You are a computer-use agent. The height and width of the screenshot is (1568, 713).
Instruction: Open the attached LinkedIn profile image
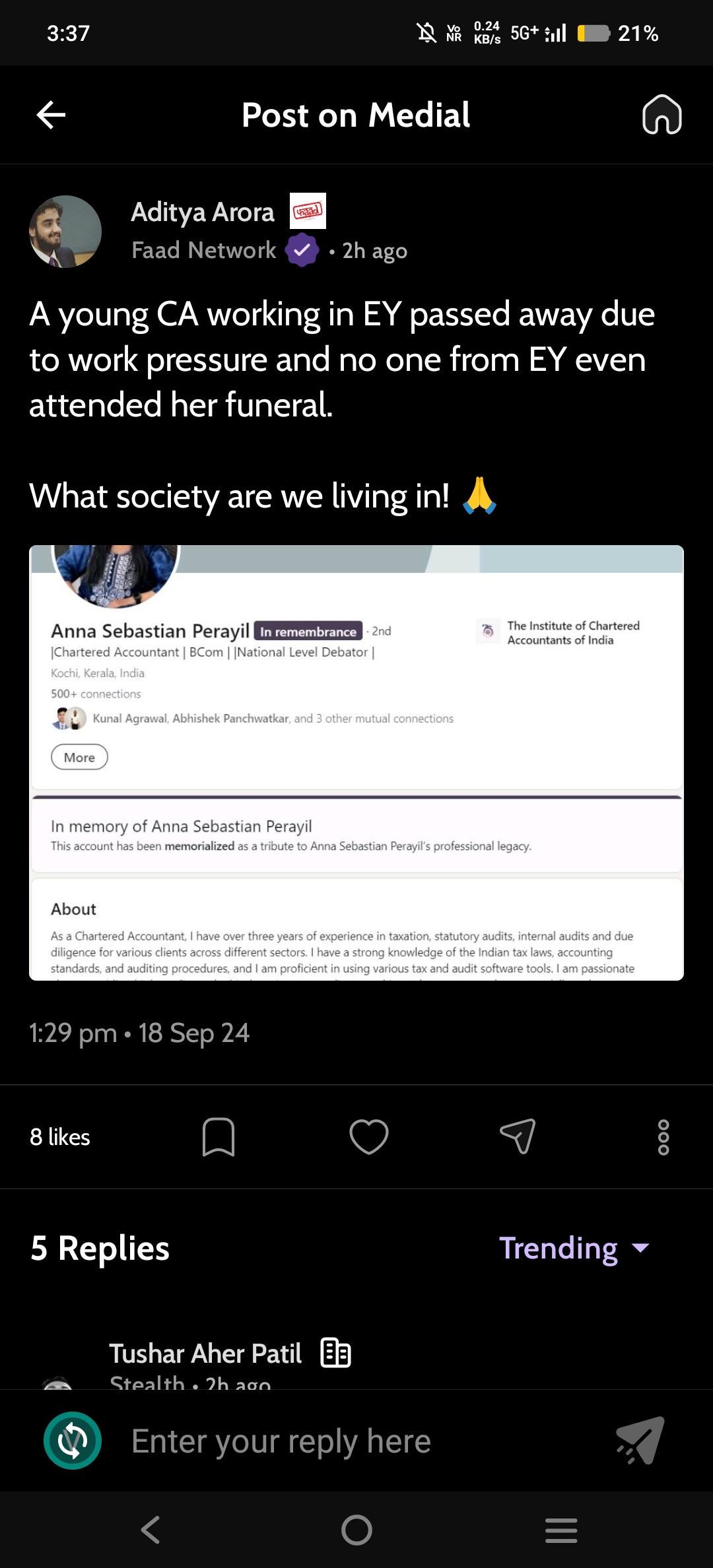[x=356, y=762]
